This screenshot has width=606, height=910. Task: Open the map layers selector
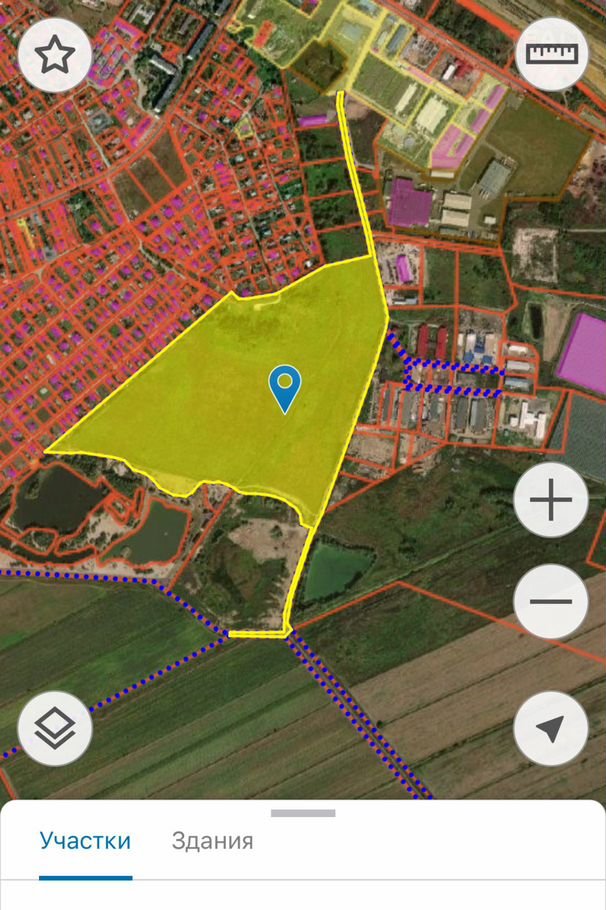pos(55,729)
